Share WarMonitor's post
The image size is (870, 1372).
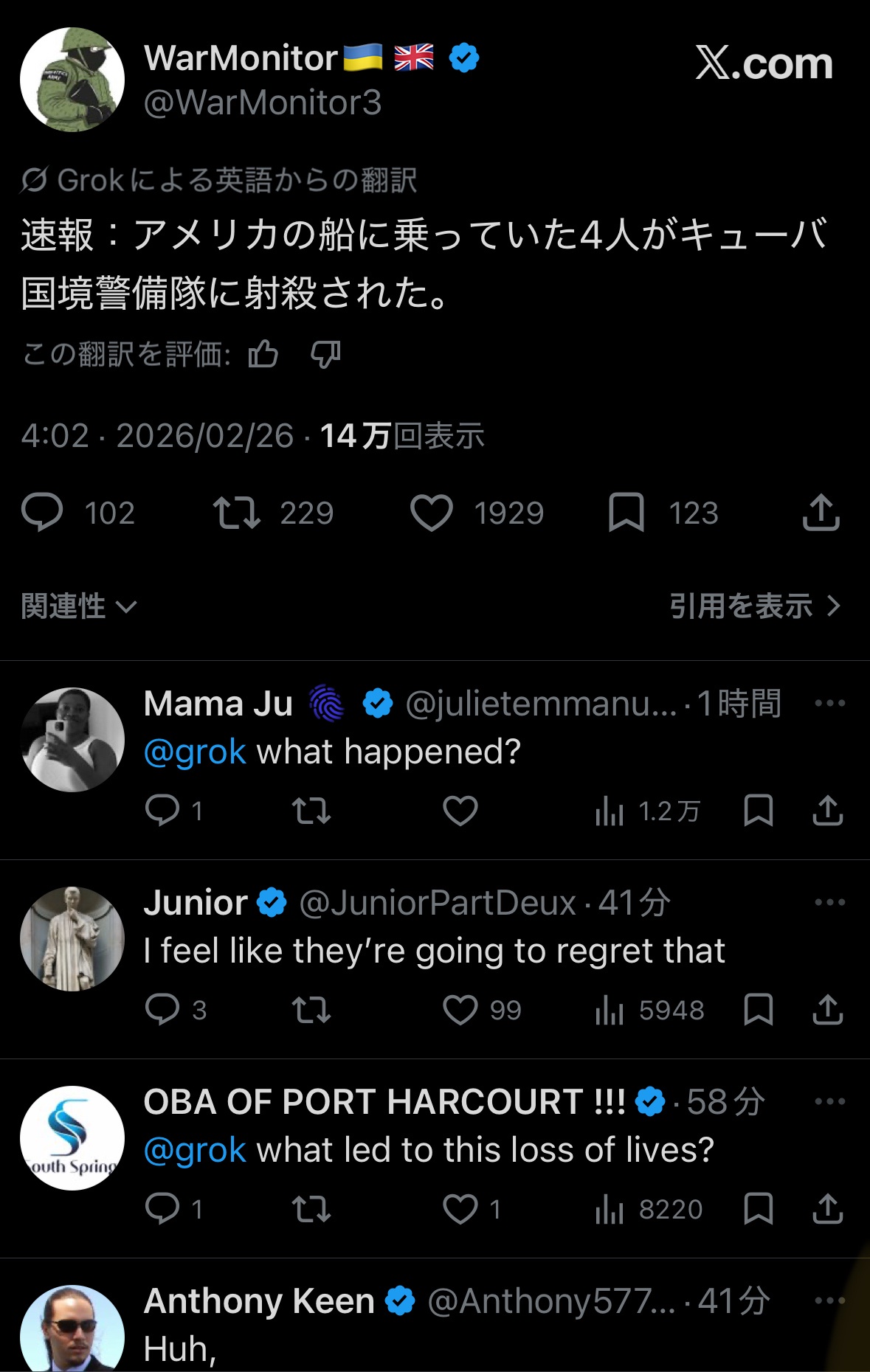pos(821,513)
